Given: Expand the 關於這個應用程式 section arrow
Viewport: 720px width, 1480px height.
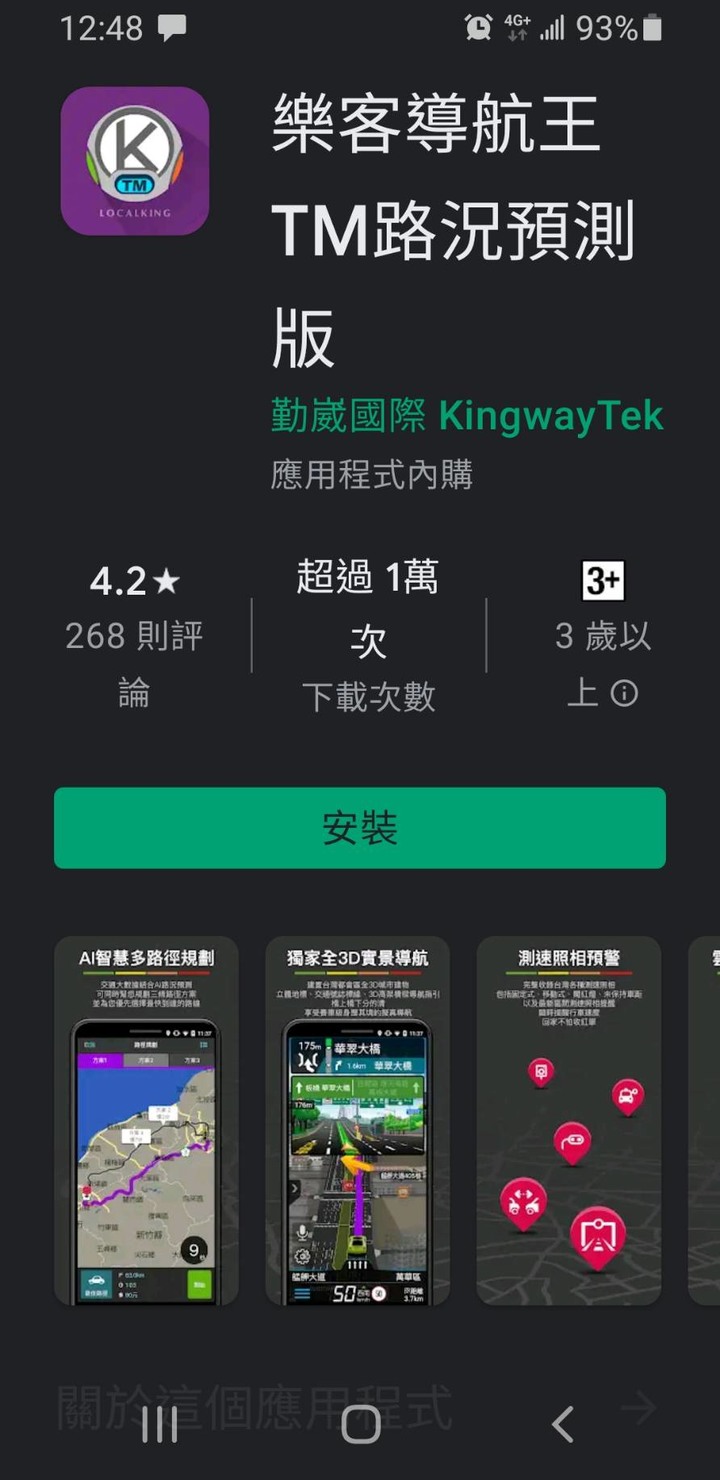Looking at the screenshot, I should (637, 1408).
